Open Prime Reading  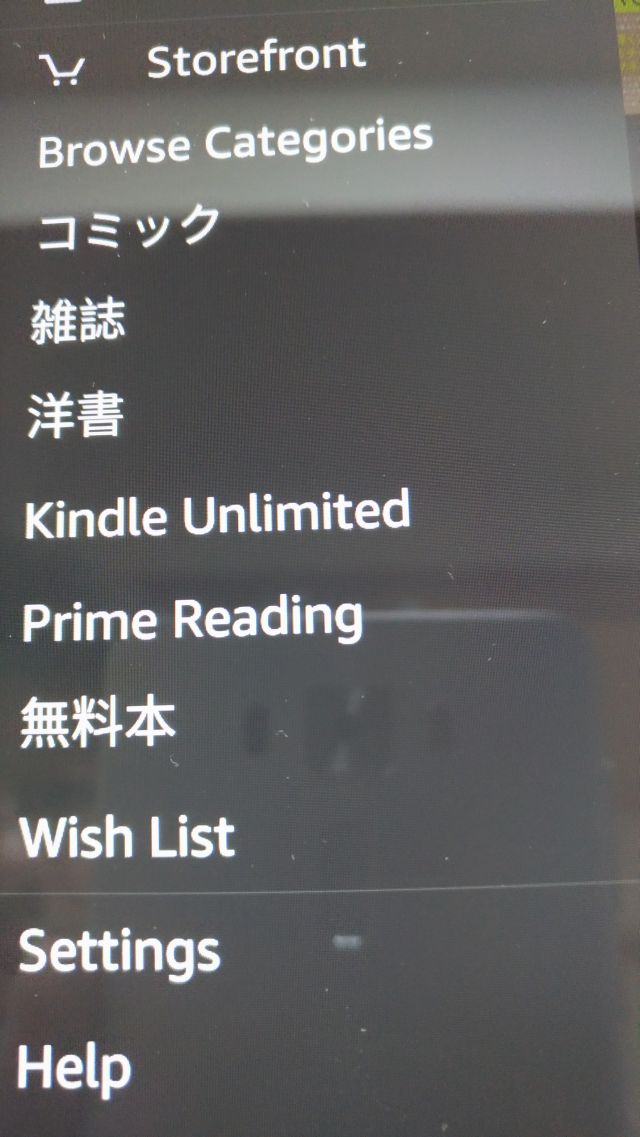pos(192,620)
